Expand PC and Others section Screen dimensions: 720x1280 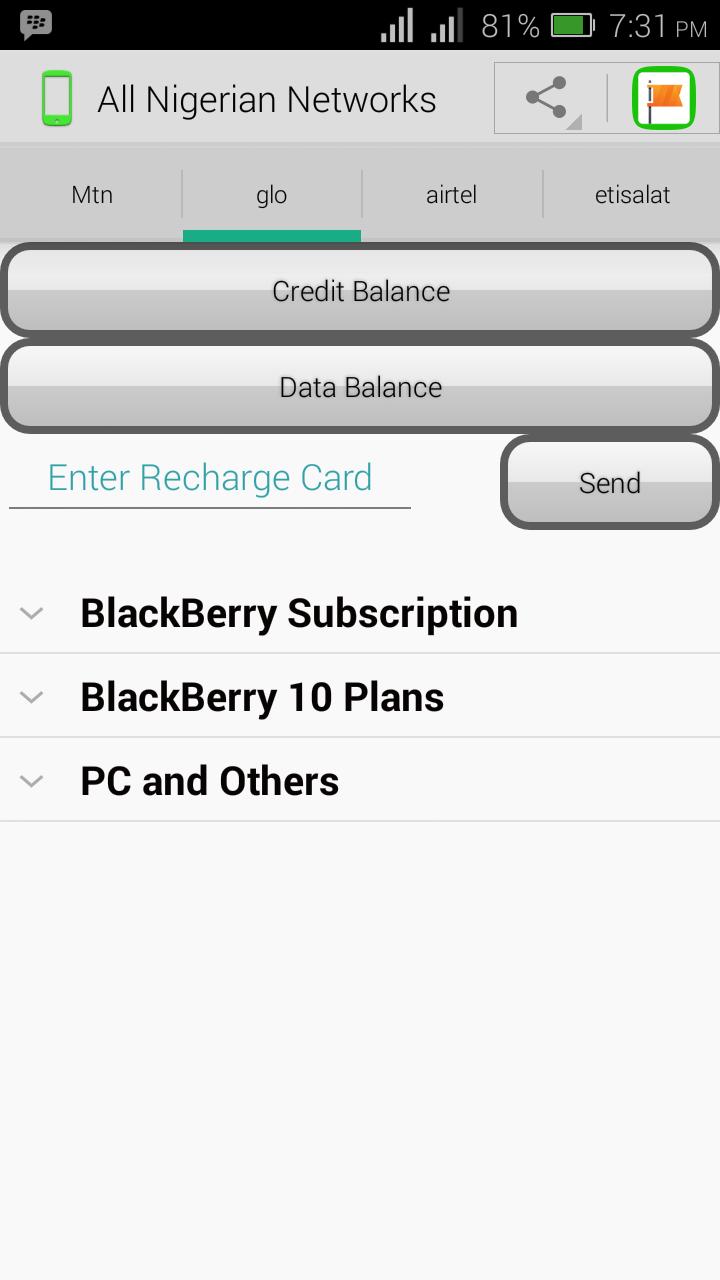(x=210, y=781)
